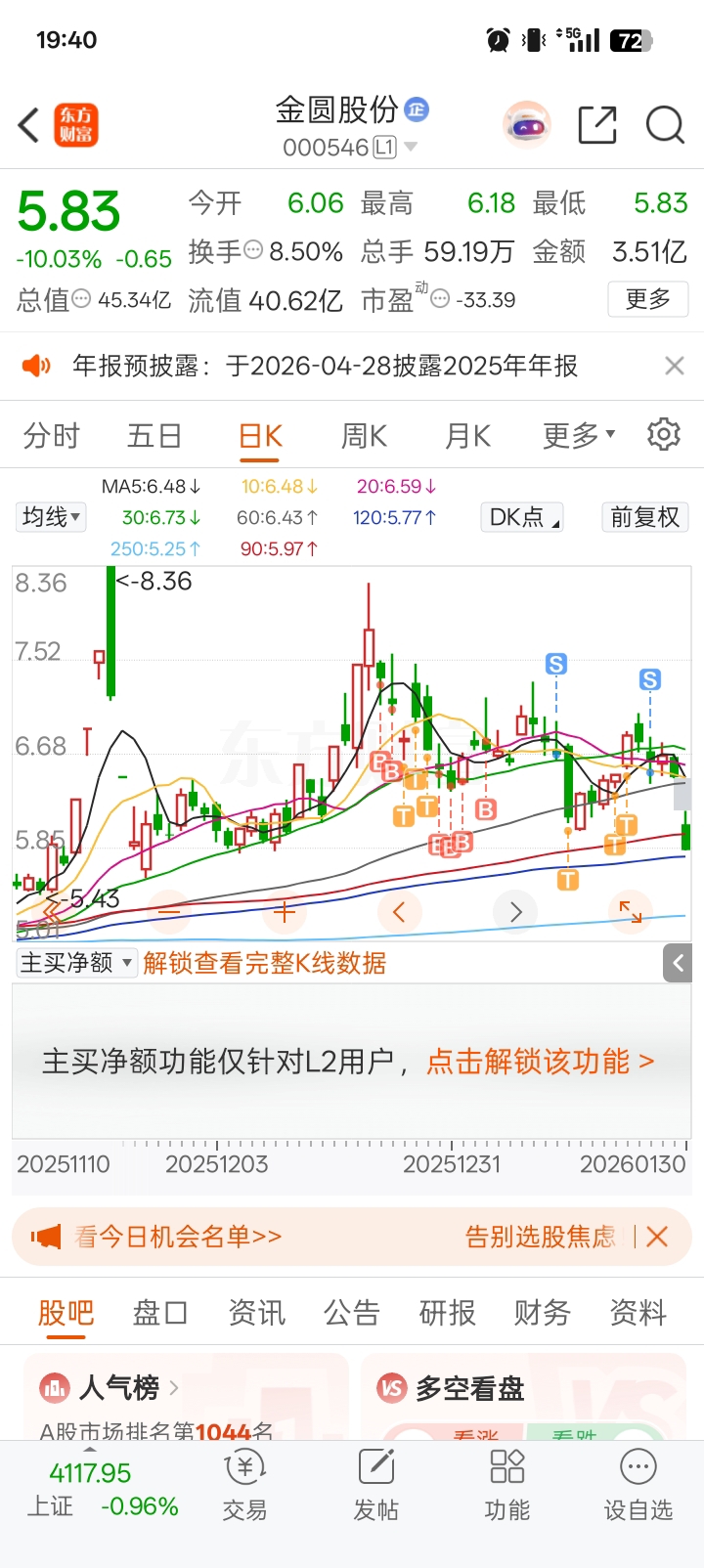Image resolution: width=704 pixels, height=1568 pixels.
Task: Enter fullscreen chart with expand icon
Action: click(631, 912)
